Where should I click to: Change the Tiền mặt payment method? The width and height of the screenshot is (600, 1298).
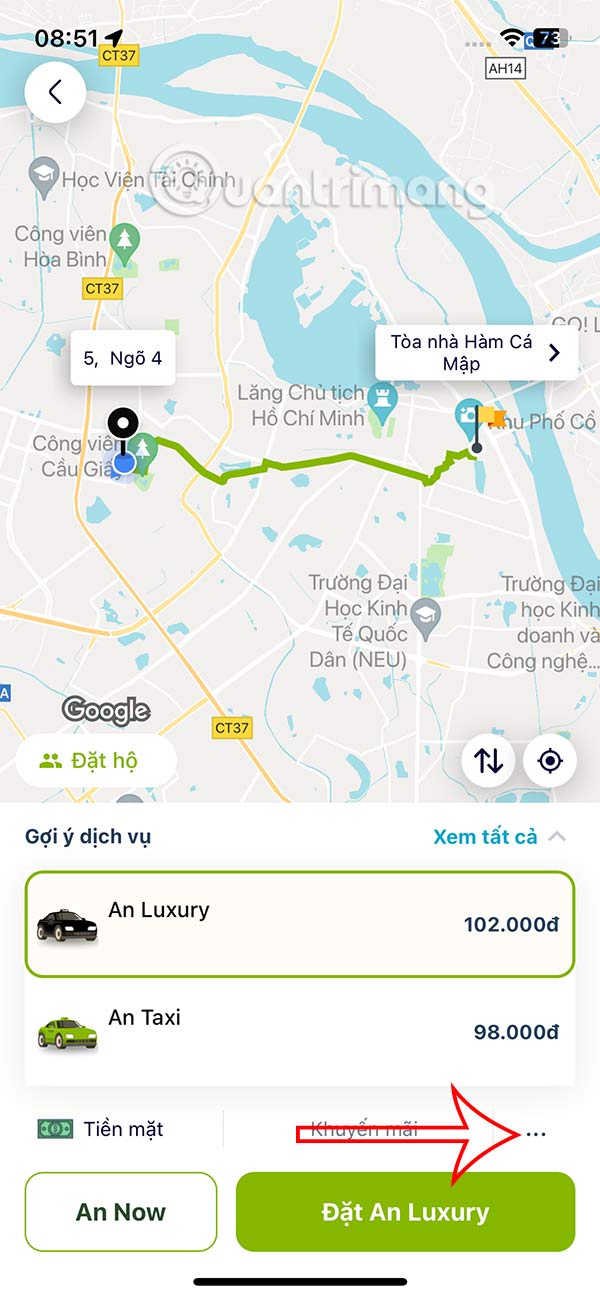pyautogui.click(x=101, y=1129)
